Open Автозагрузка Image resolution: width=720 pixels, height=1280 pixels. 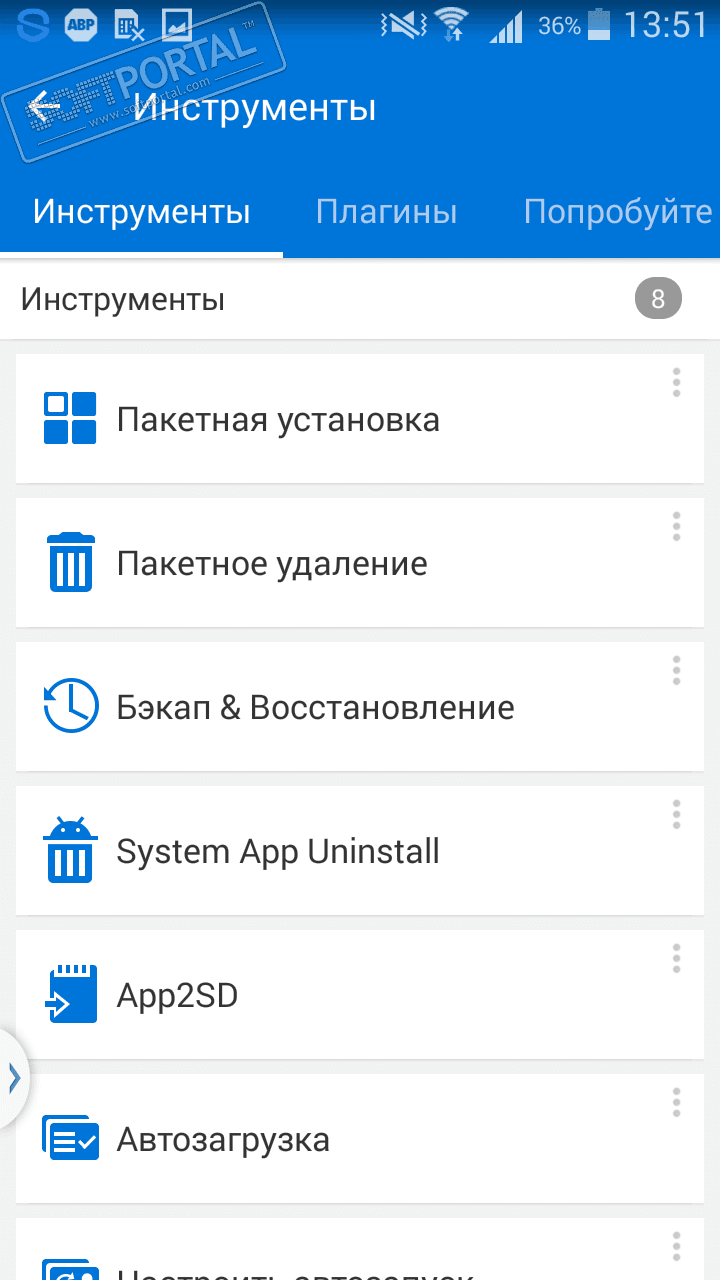coord(360,1139)
